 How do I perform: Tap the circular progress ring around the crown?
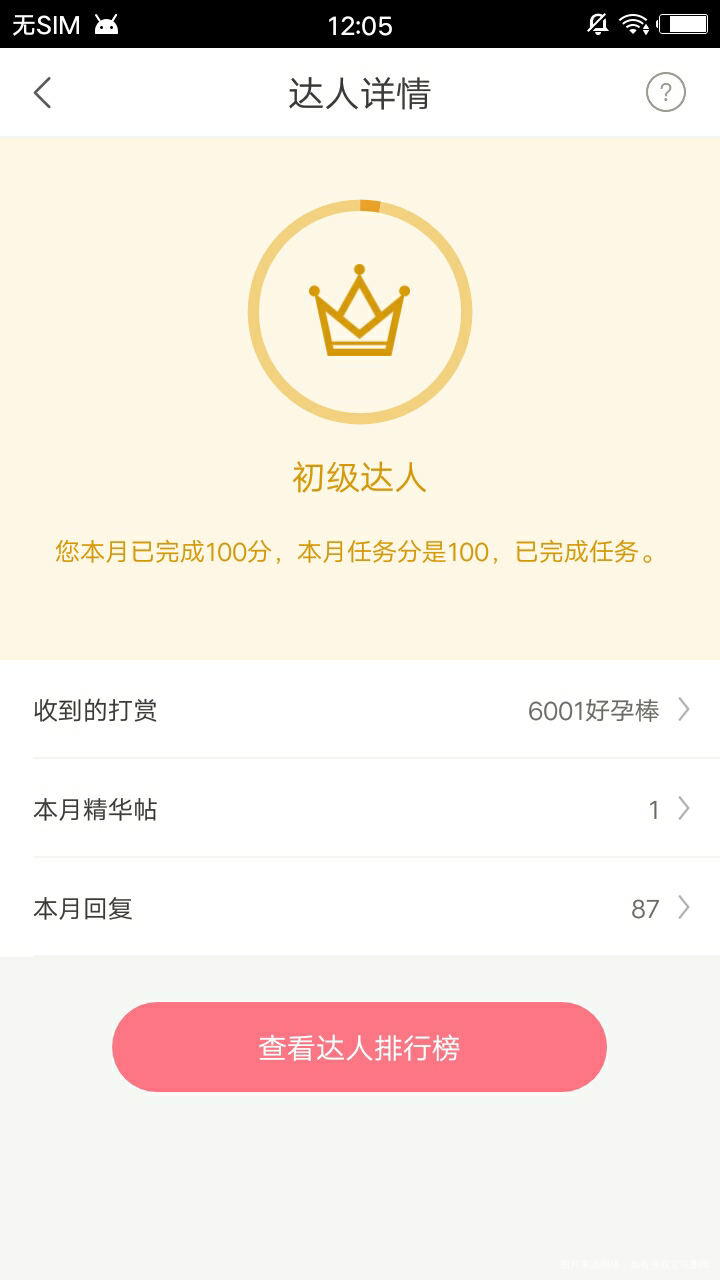[360, 203]
